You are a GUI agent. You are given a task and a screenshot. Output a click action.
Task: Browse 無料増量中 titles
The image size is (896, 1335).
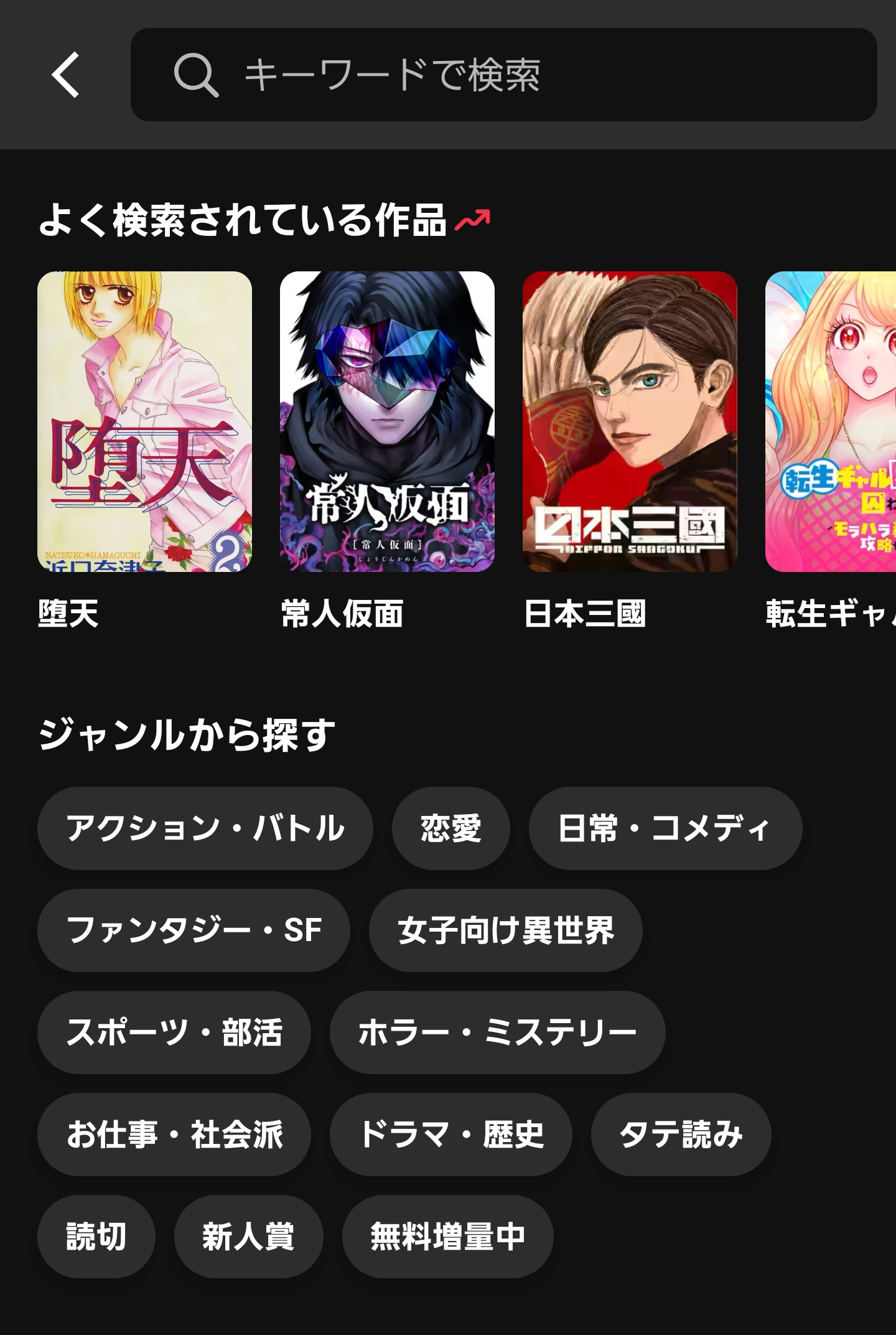(447, 1236)
